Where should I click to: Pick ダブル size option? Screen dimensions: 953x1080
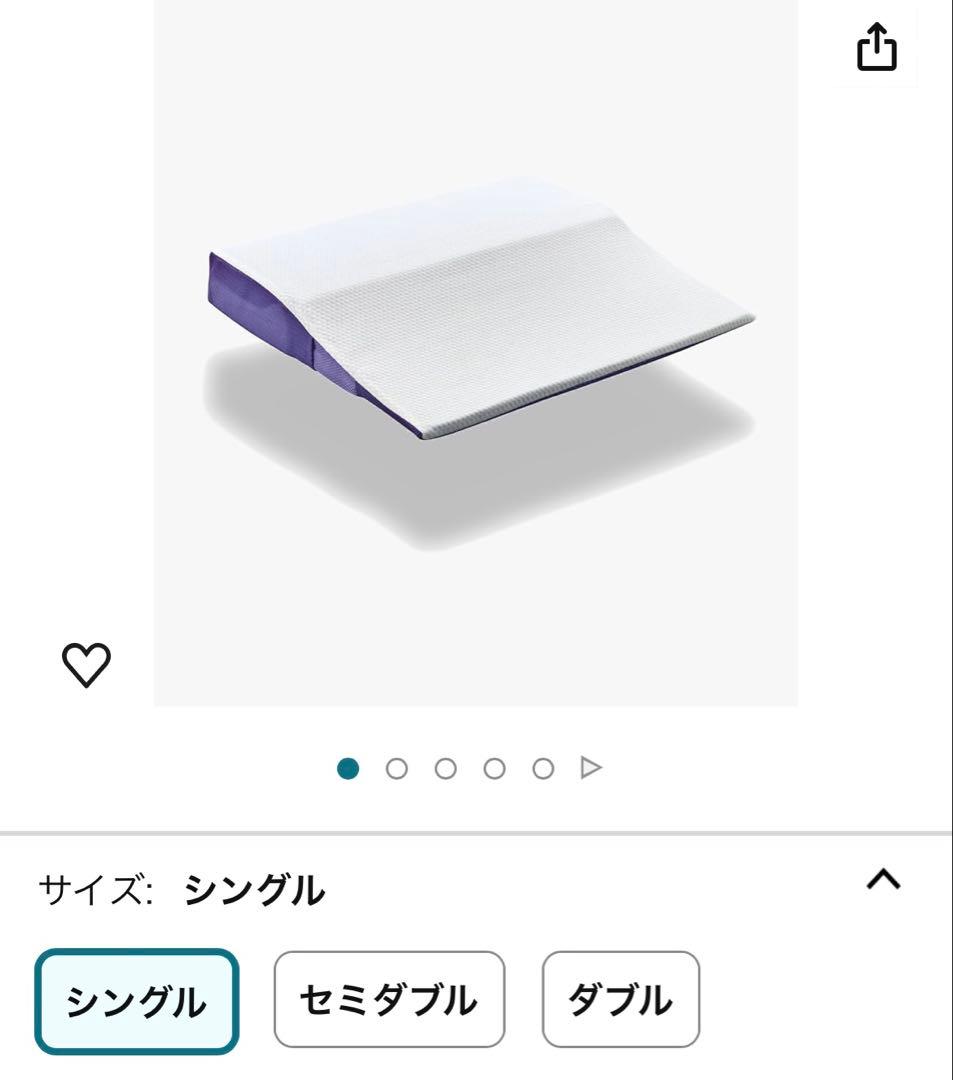click(x=620, y=999)
